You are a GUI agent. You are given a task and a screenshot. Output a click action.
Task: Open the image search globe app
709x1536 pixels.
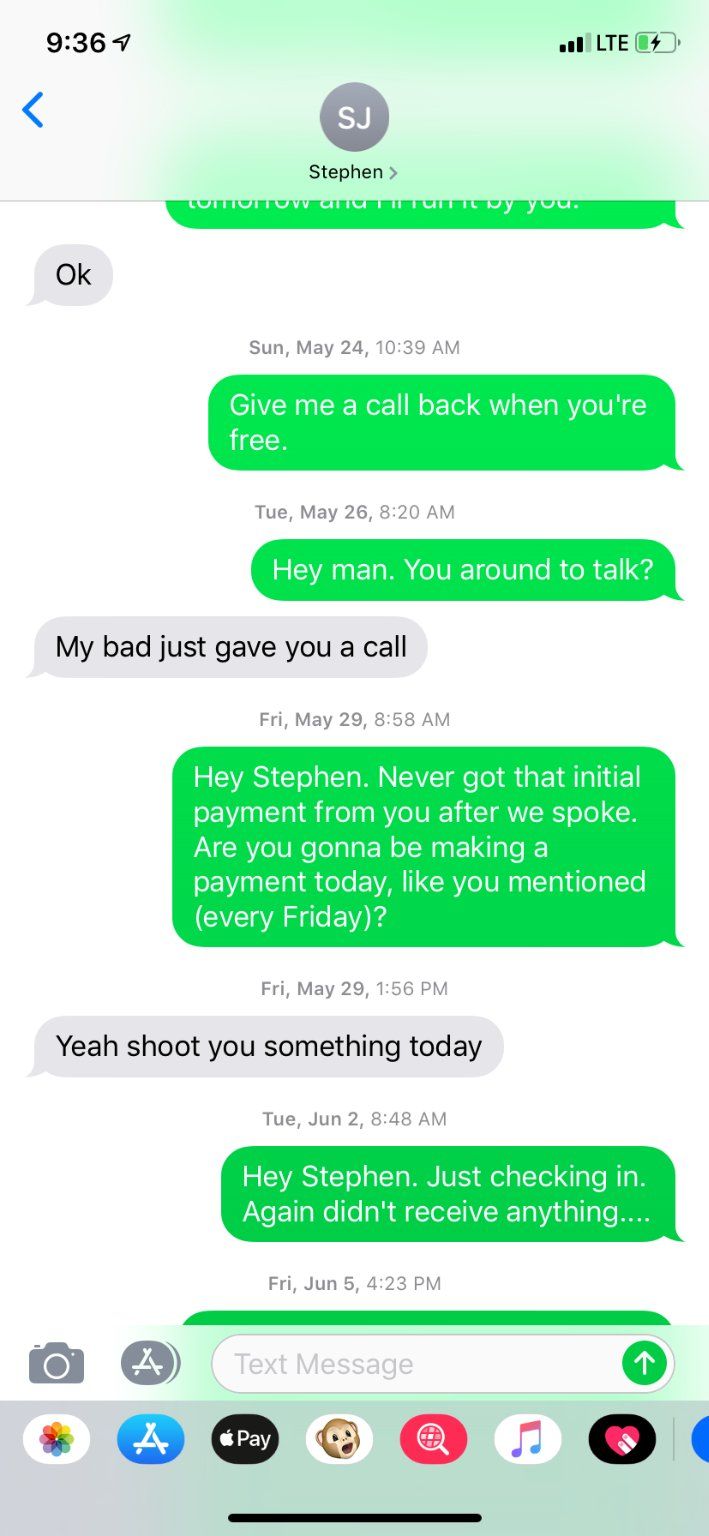click(x=433, y=1440)
